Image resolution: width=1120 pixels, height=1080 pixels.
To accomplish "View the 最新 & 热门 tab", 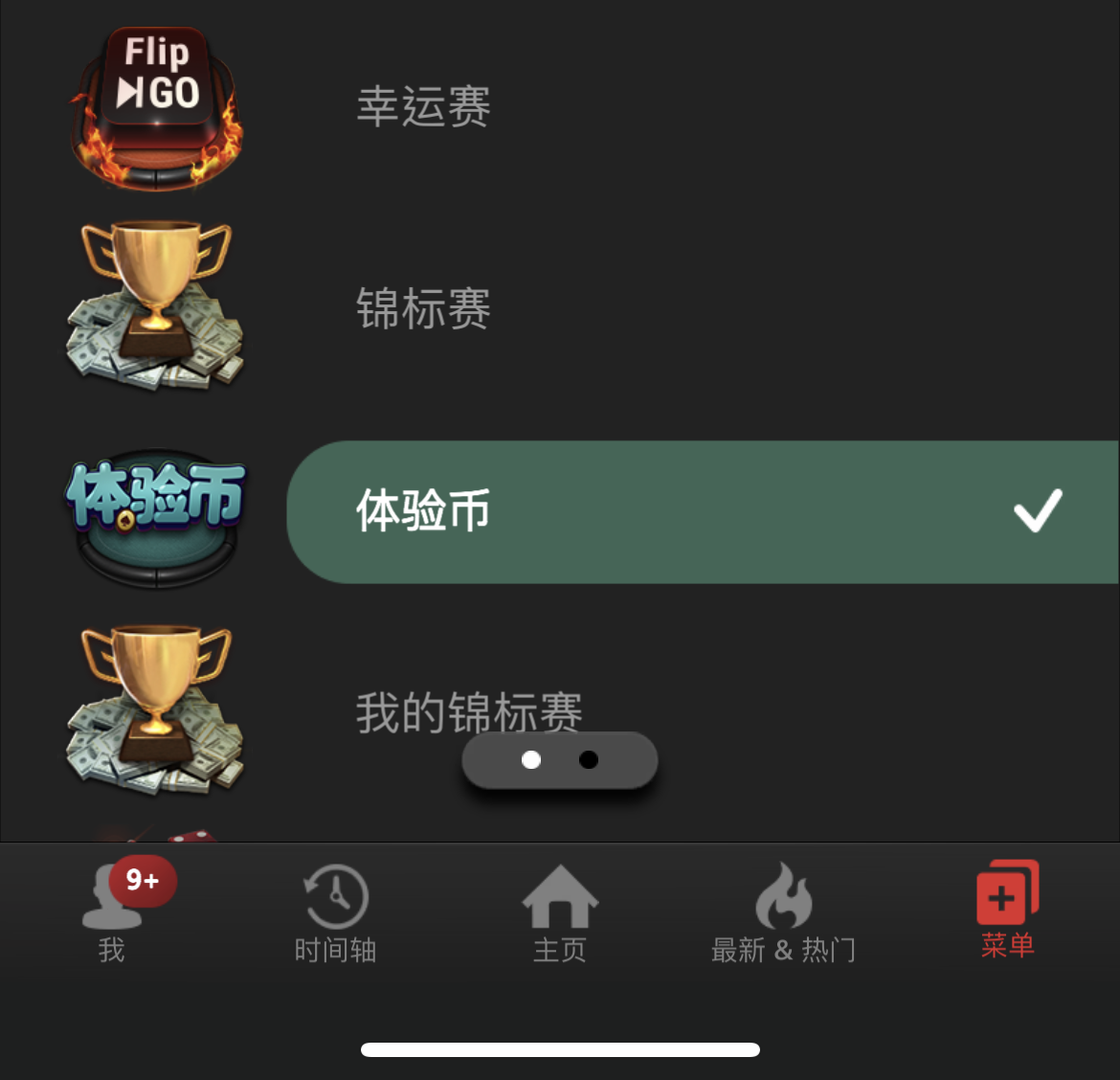I will point(783,912).
